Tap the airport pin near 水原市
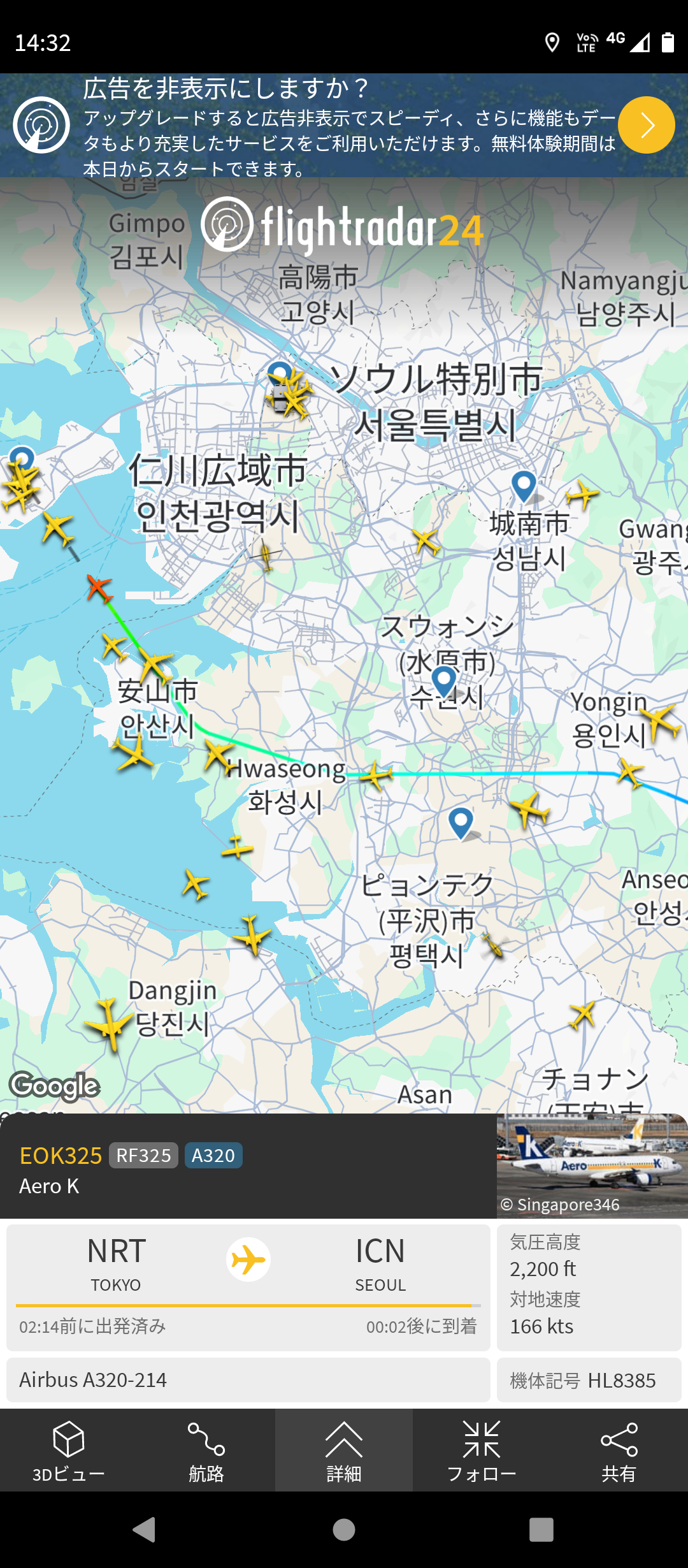Image resolution: width=688 pixels, height=1568 pixels. point(444,680)
